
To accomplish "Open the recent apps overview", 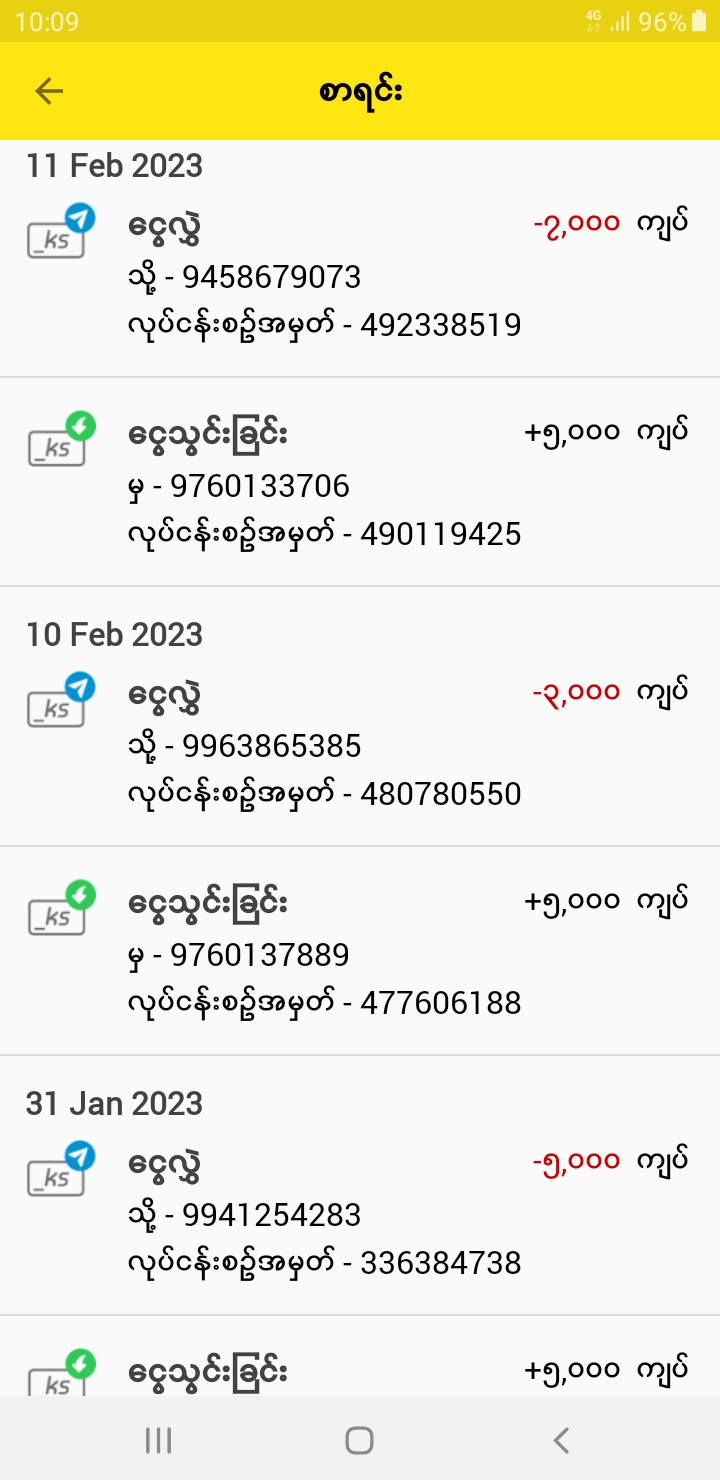I will point(158,1440).
